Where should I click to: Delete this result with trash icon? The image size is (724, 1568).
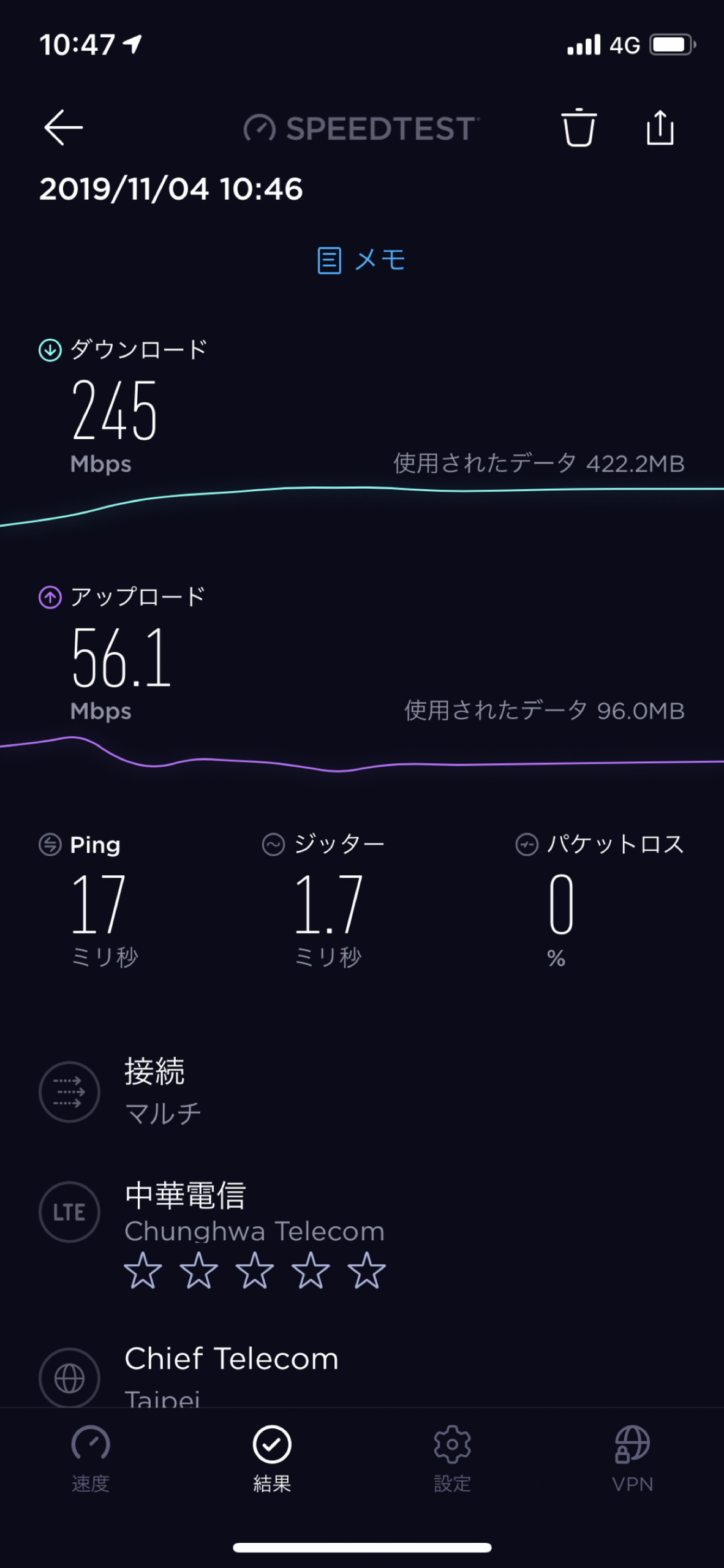[579, 127]
